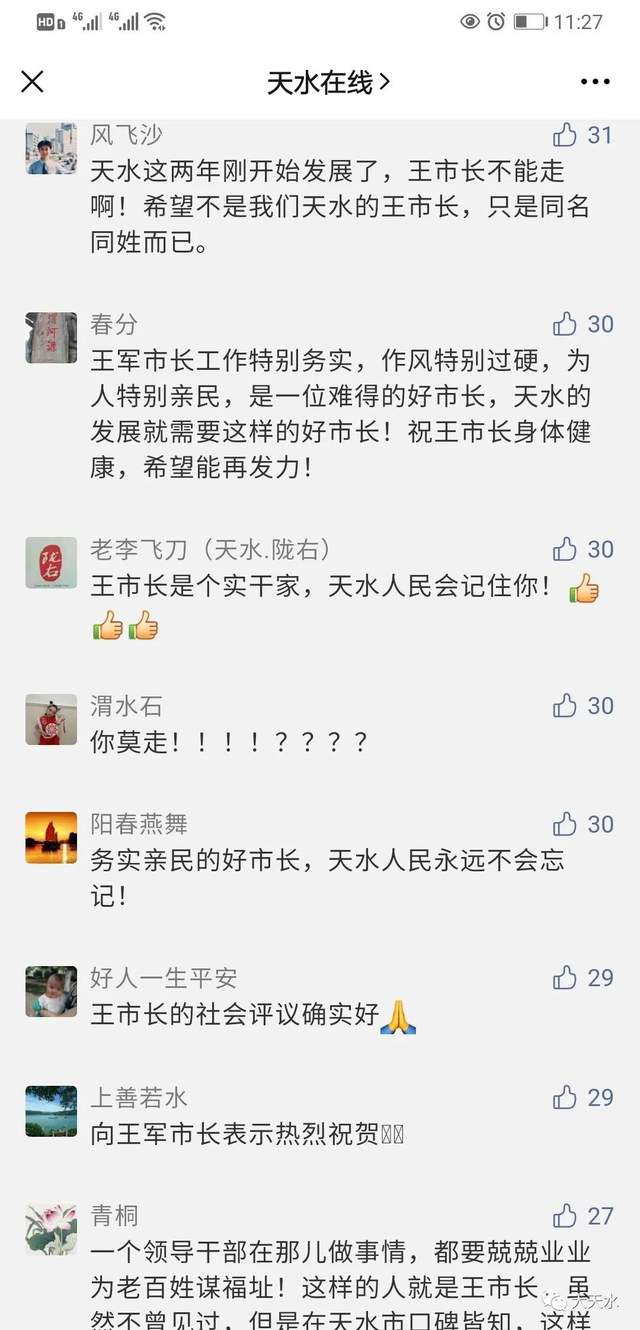The height and width of the screenshot is (1330, 640).
Task: Like 风飞沙's comment
Action: point(566,135)
